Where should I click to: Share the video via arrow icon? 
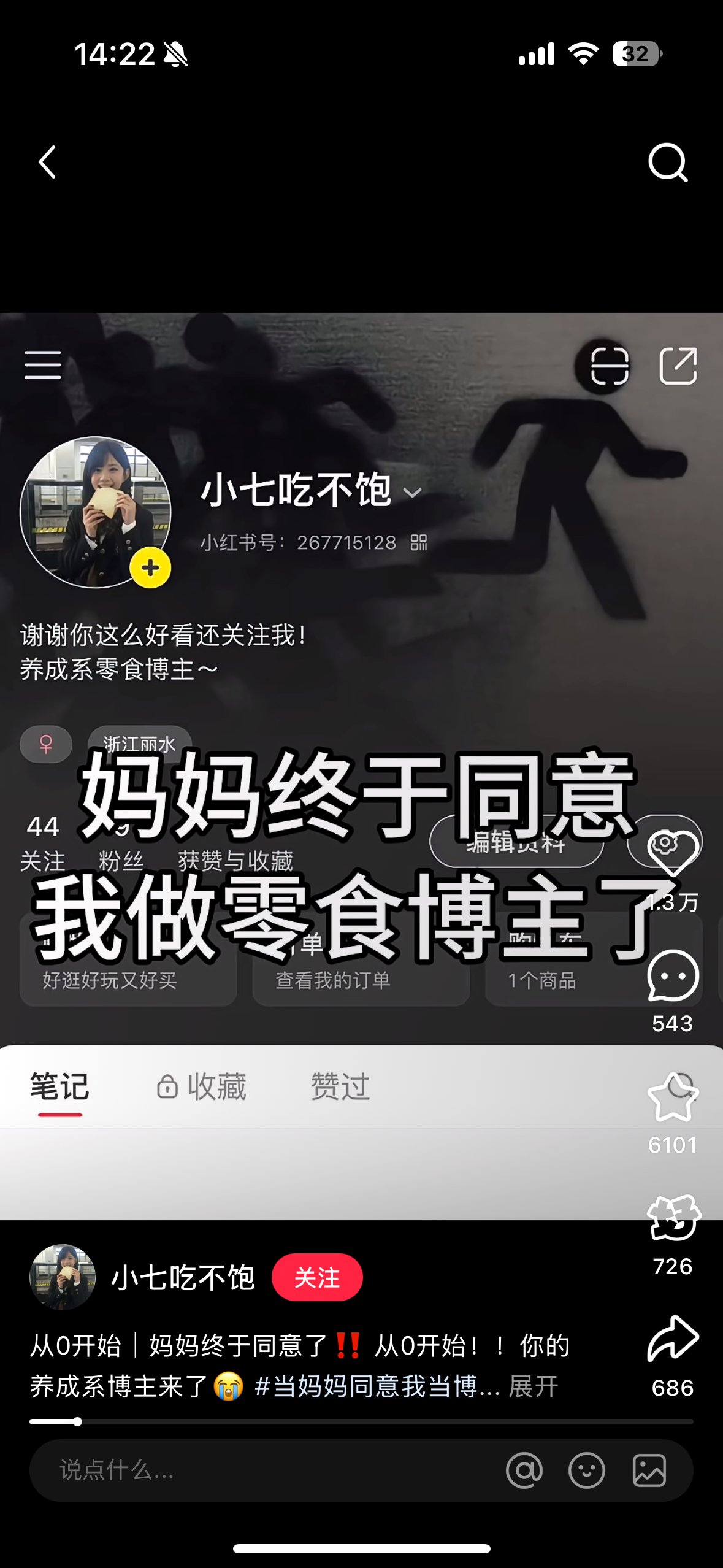pos(673,1340)
